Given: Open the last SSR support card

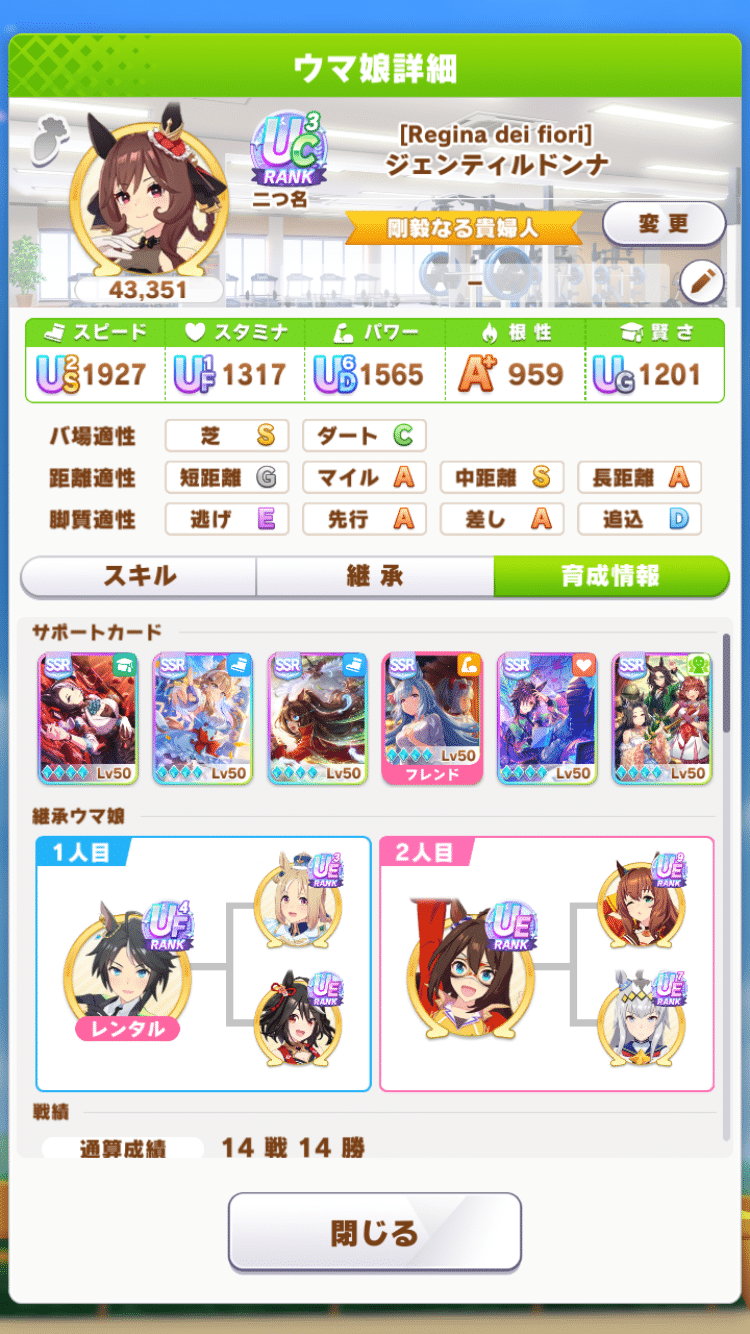Looking at the screenshot, I should pyautogui.click(x=663, y=718).
